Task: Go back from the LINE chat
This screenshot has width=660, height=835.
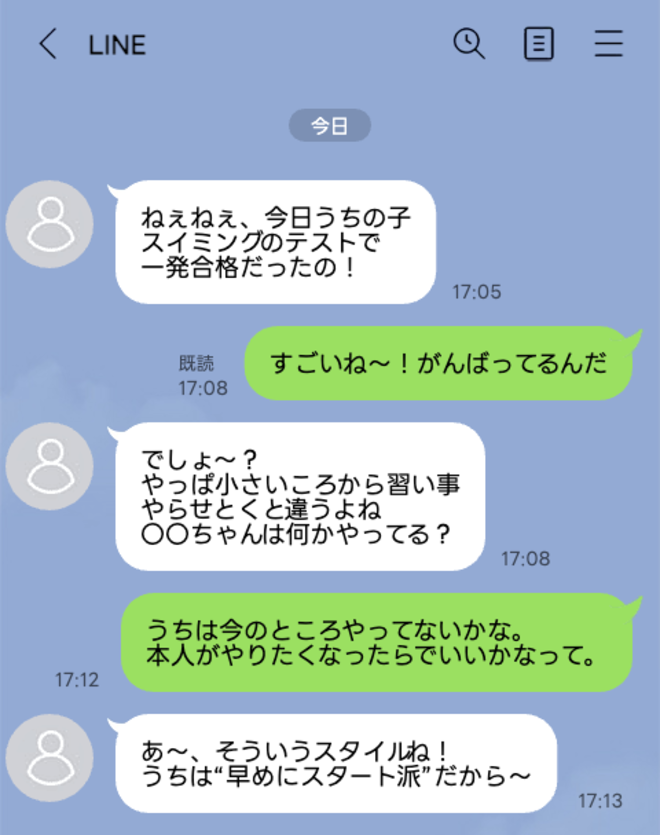Action: click(47, 44)
